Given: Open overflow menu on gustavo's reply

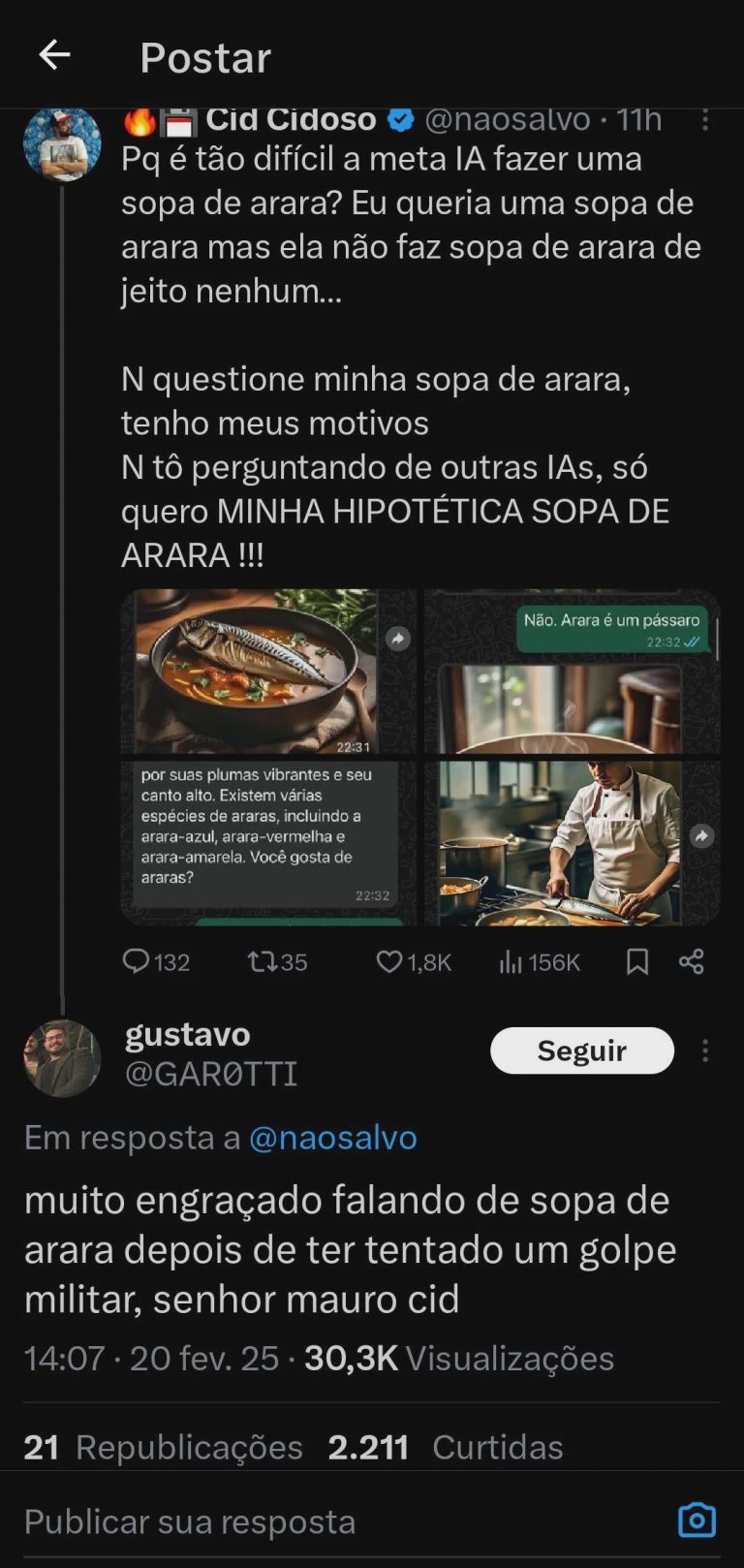Looking at the screenshot, I should coord(705,1051).
